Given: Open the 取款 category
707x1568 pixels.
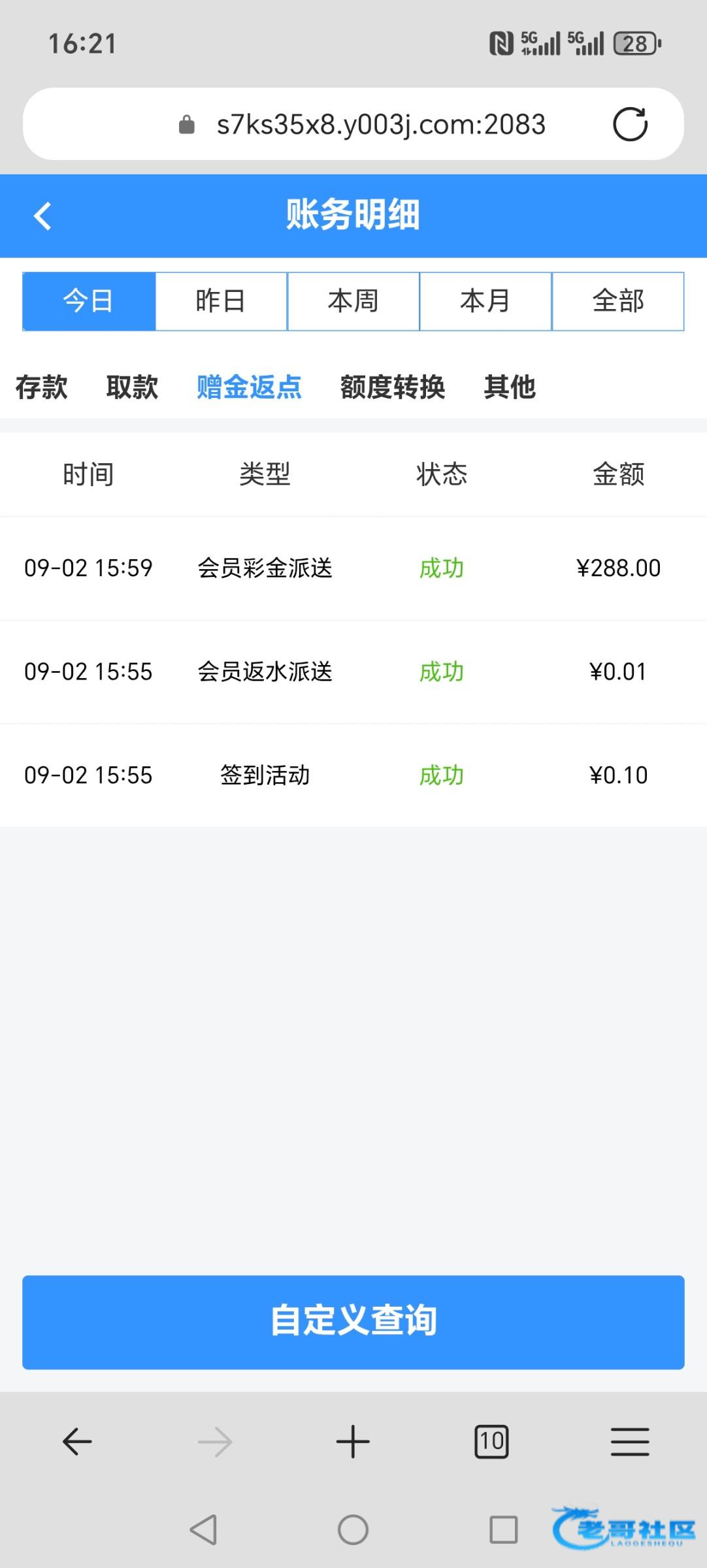Looking at the screenshot, I should click(x=132, y=387).
